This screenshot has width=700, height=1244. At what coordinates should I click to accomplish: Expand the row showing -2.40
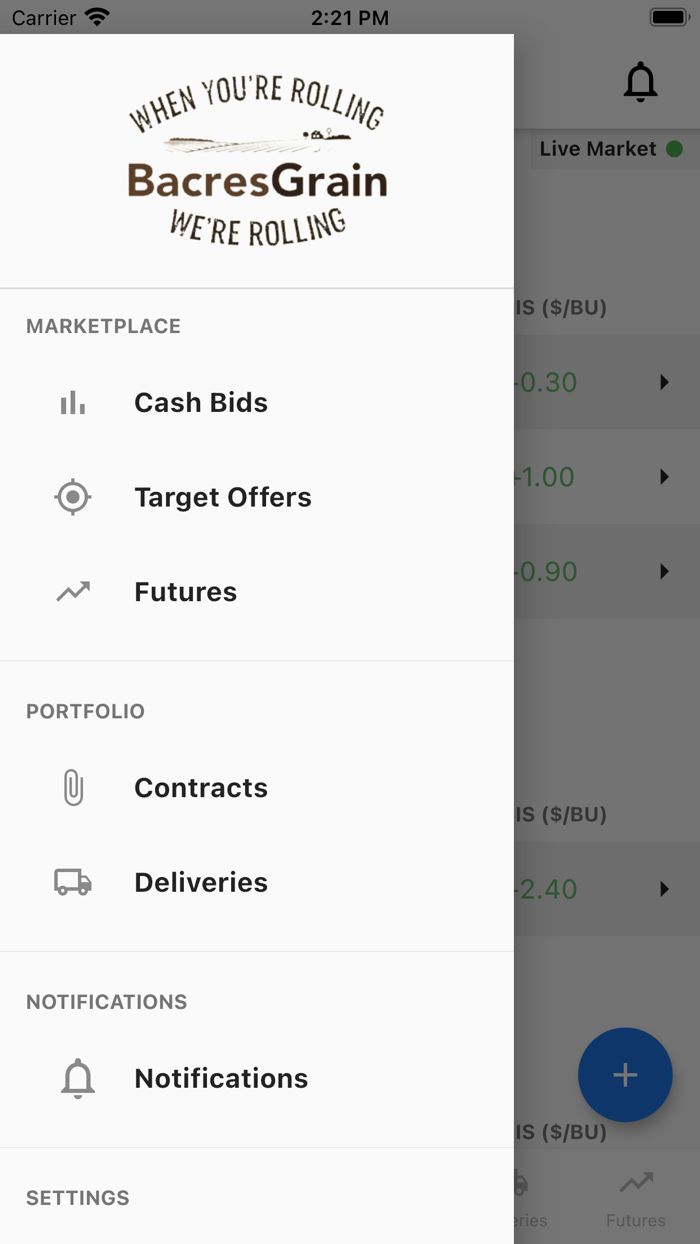[664, 889]
